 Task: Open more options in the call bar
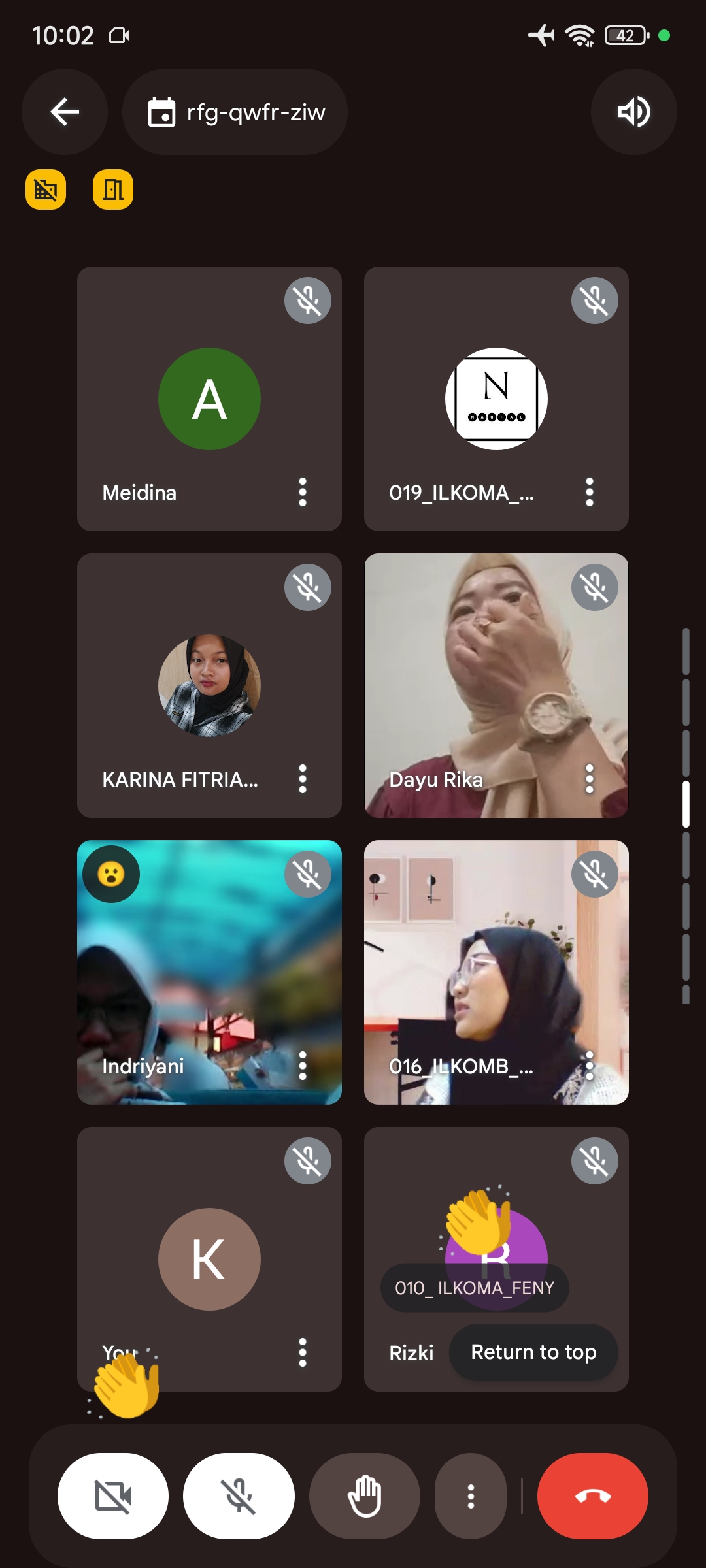click(471, 1495)
